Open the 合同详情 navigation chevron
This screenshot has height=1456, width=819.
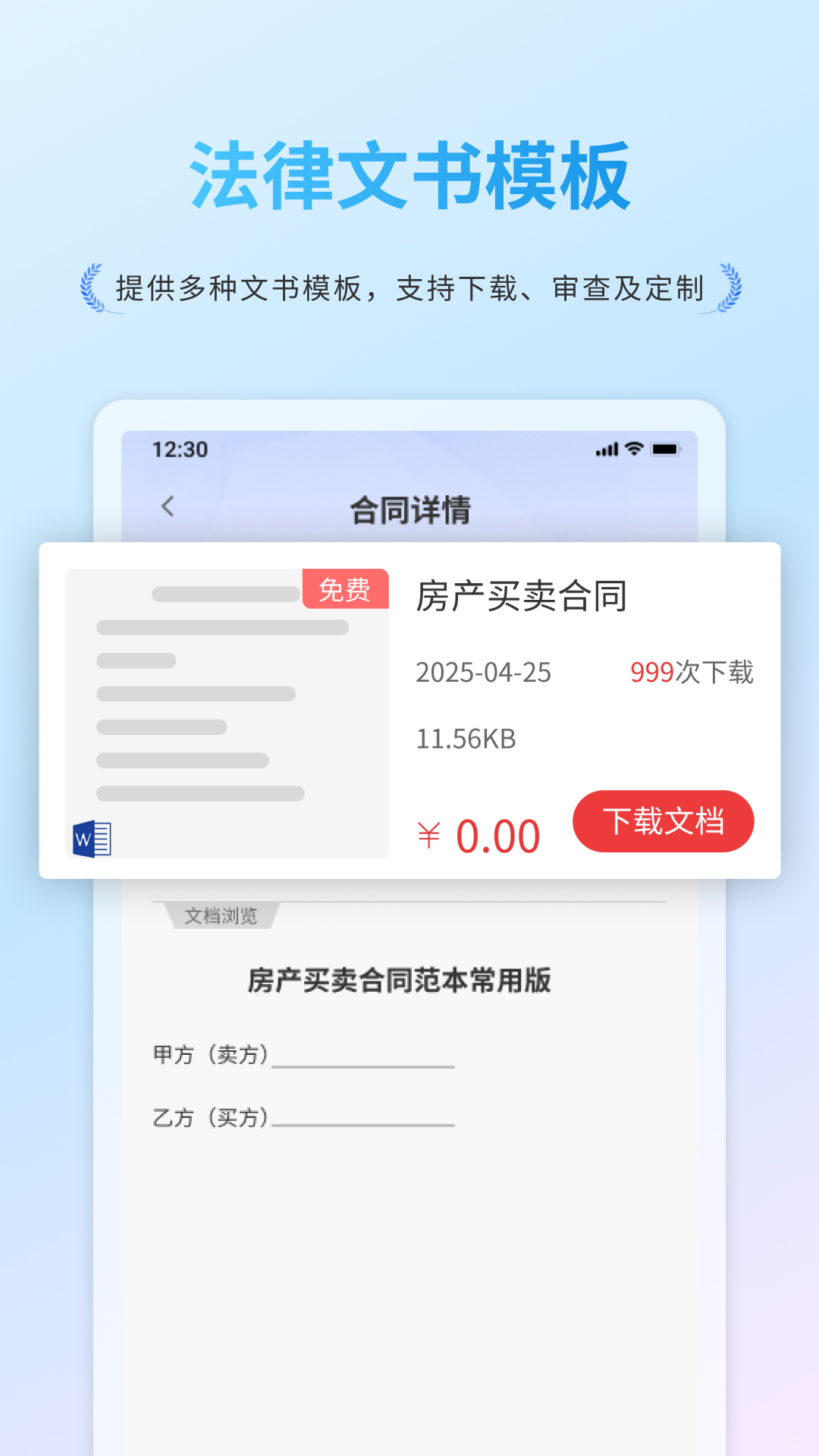[x=168, y=507]
